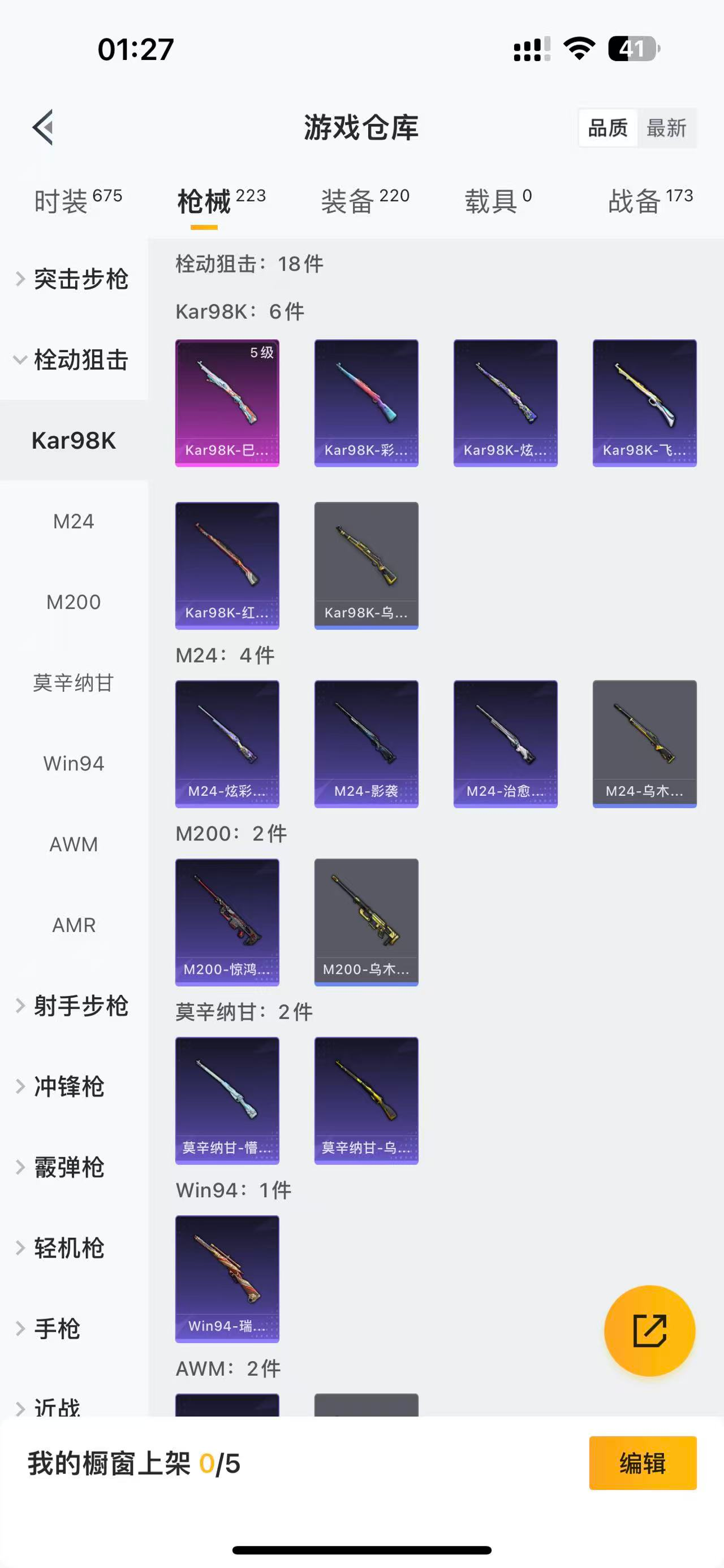
Task: Tap the 编辑 button
Action: coord(643,1463)
